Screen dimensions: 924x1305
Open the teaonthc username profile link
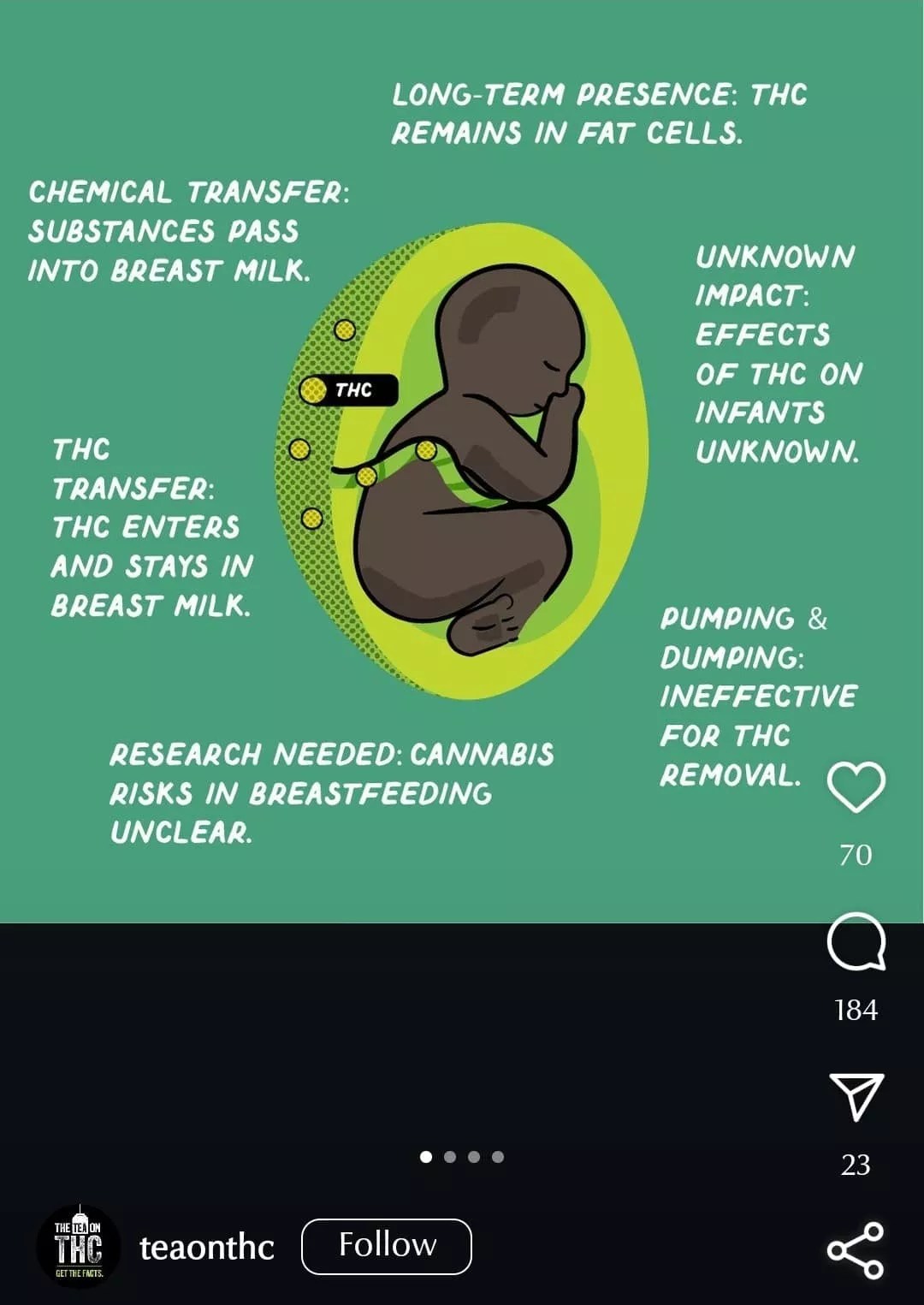coord(207,1248)
